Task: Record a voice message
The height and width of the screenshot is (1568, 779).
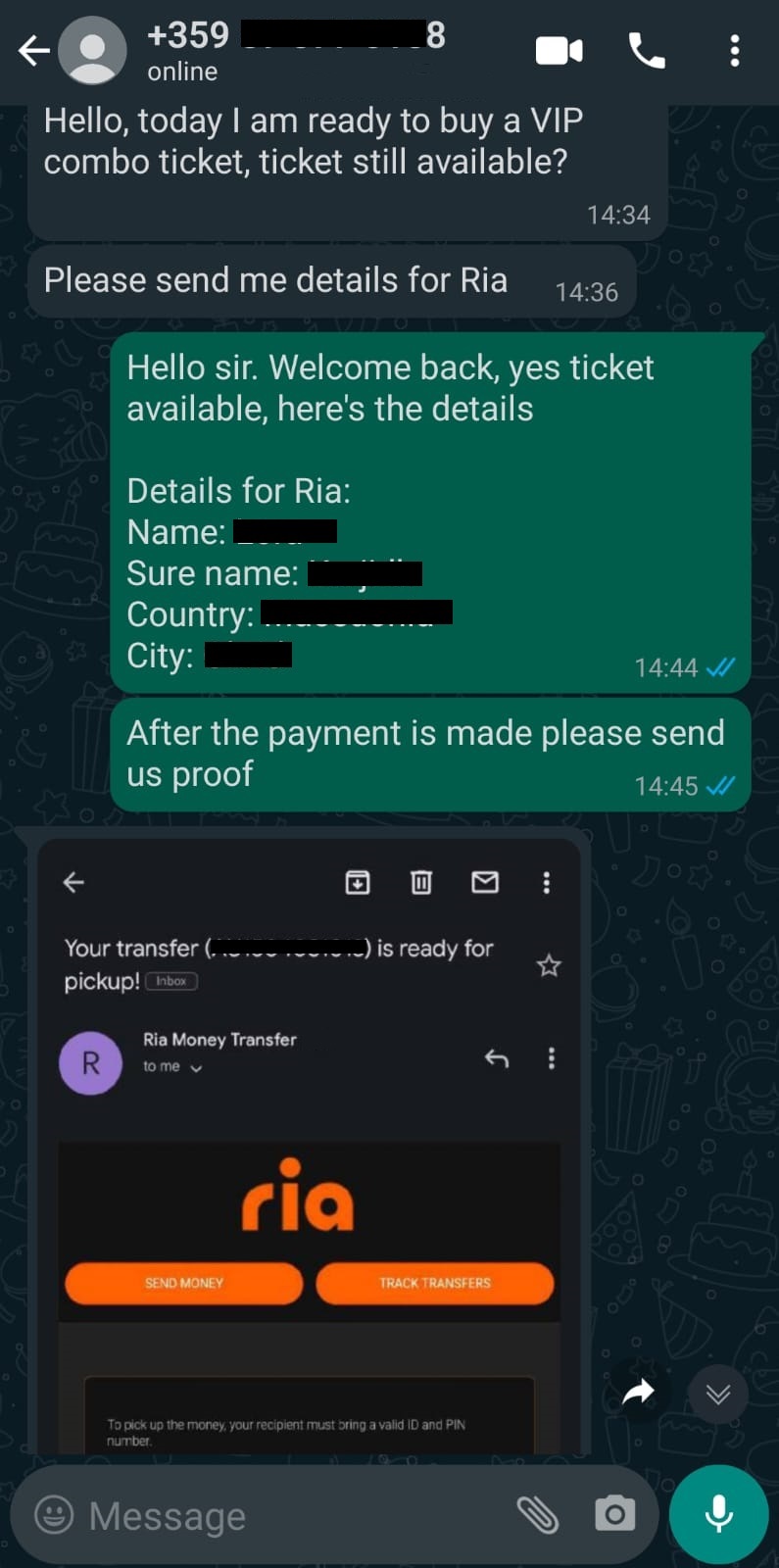Action: pyautogui.click(x=718, y=1514)
